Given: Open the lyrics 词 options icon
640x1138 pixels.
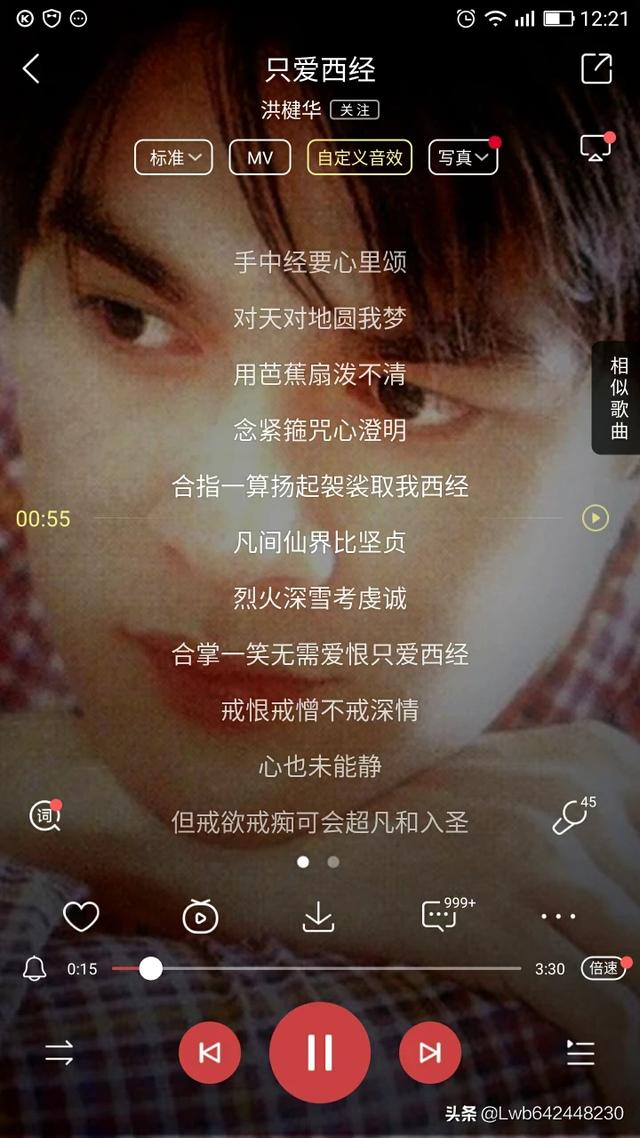Looking at the screenshot, I should [x=44, y=816].
